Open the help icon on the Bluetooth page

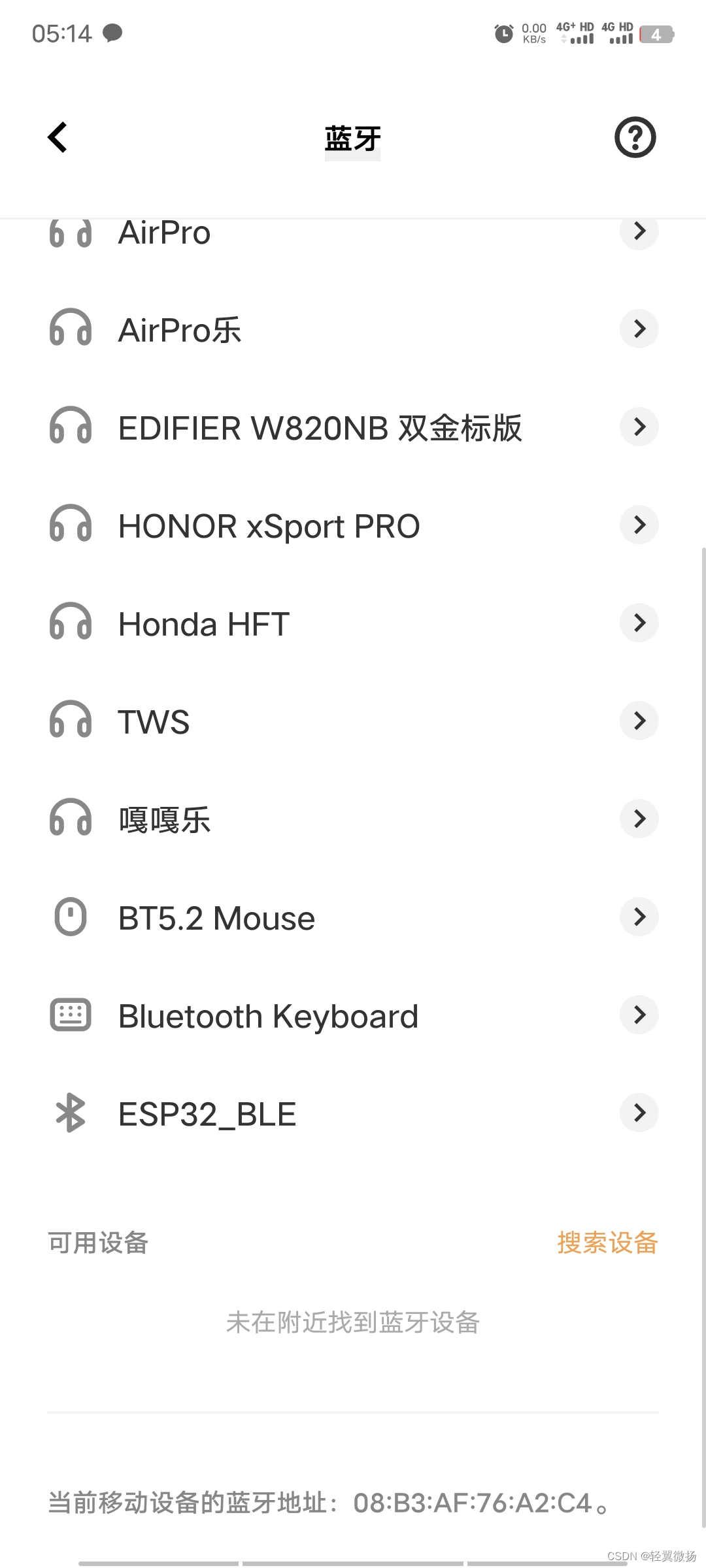pos(635,137)
